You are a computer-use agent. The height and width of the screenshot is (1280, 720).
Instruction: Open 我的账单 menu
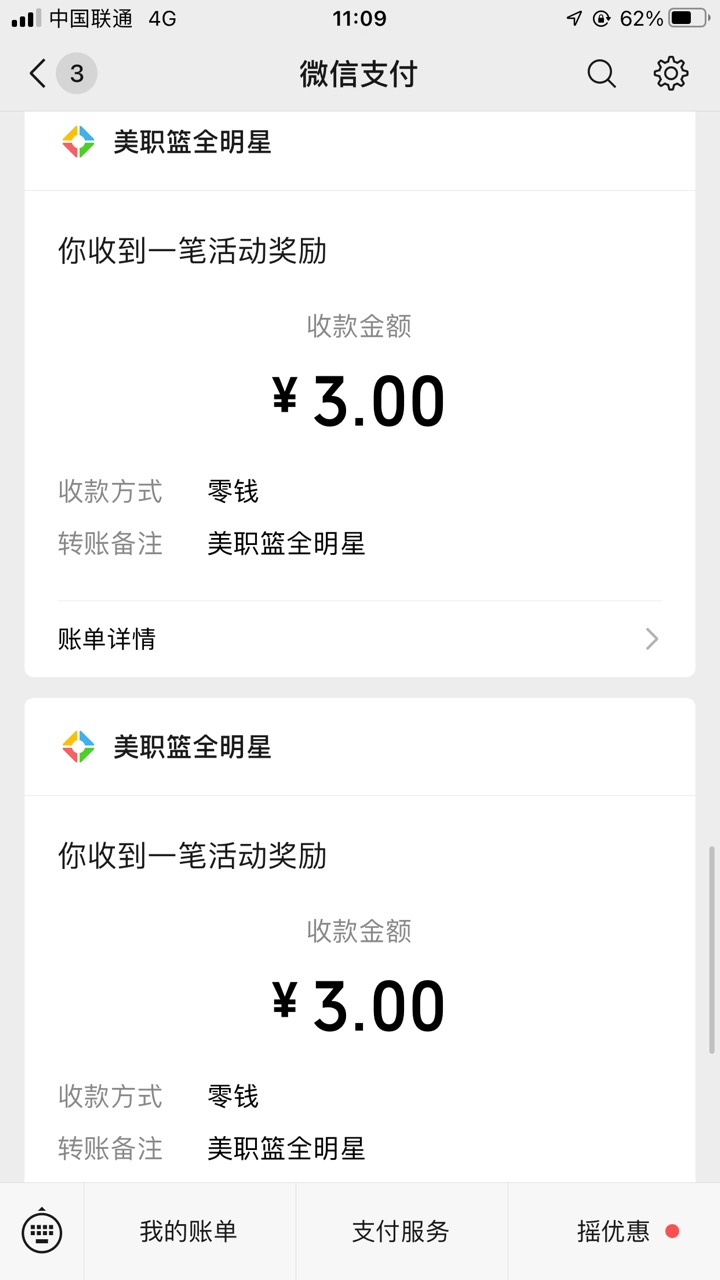tap(189, 1231)
